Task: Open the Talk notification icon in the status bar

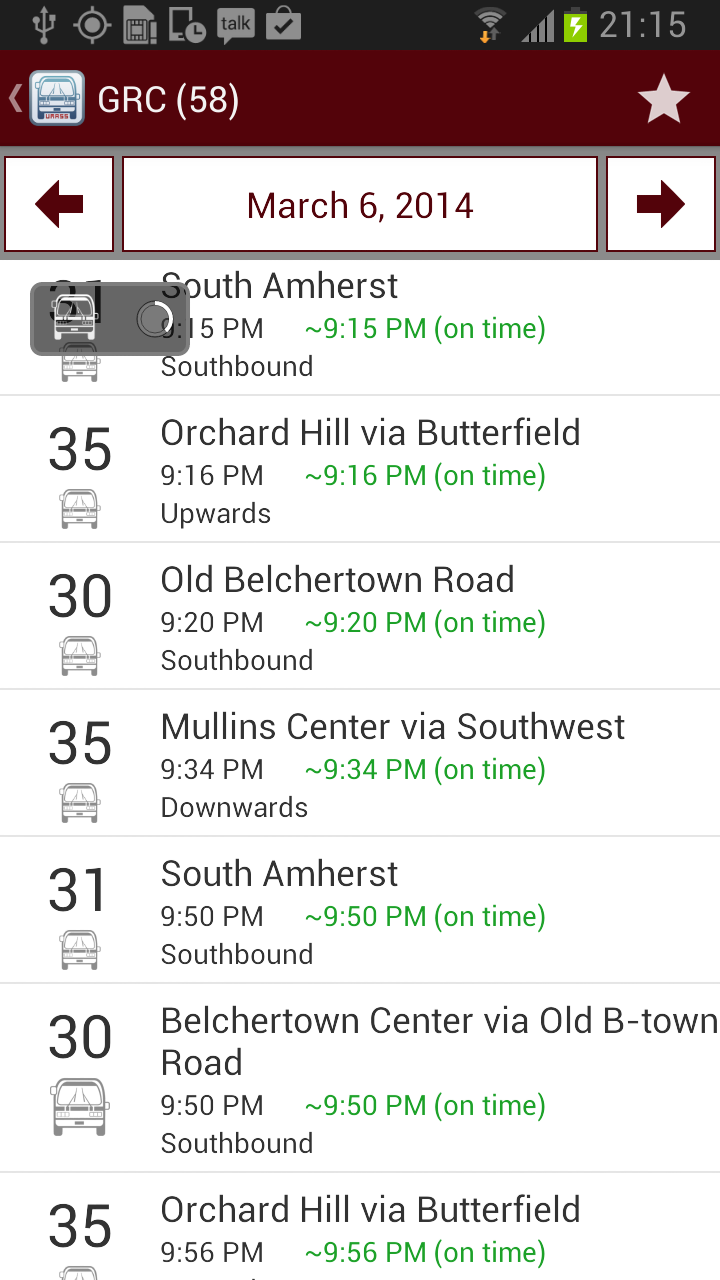Action: point(235,24)
